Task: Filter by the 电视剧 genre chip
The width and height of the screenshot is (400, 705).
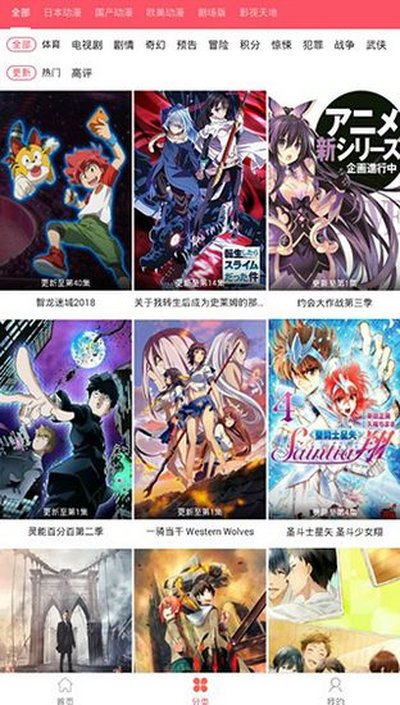Action: coord(87,45)
